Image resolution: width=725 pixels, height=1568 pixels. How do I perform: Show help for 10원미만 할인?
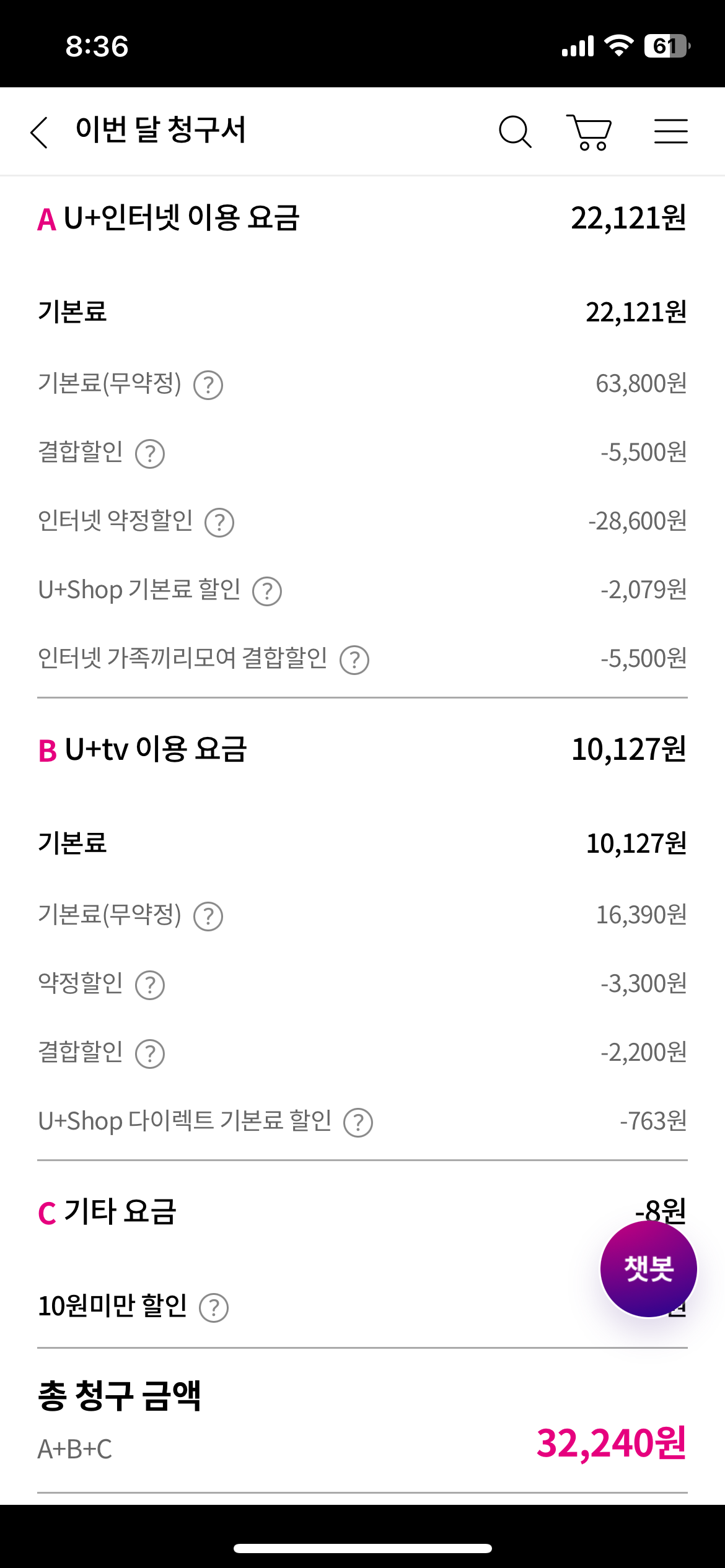214,1308
